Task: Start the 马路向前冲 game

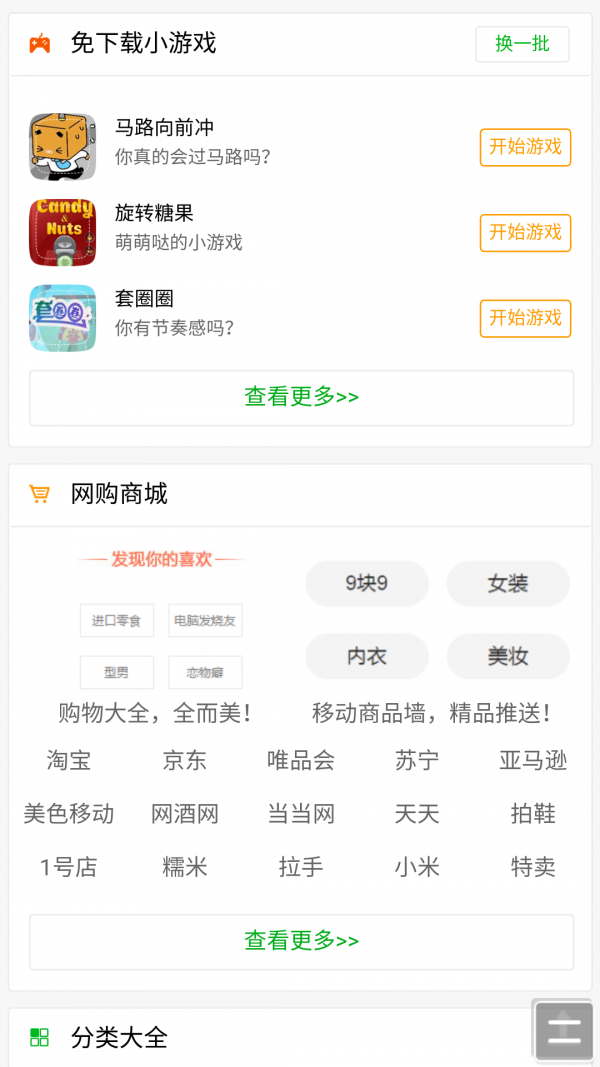Action: 525,147
